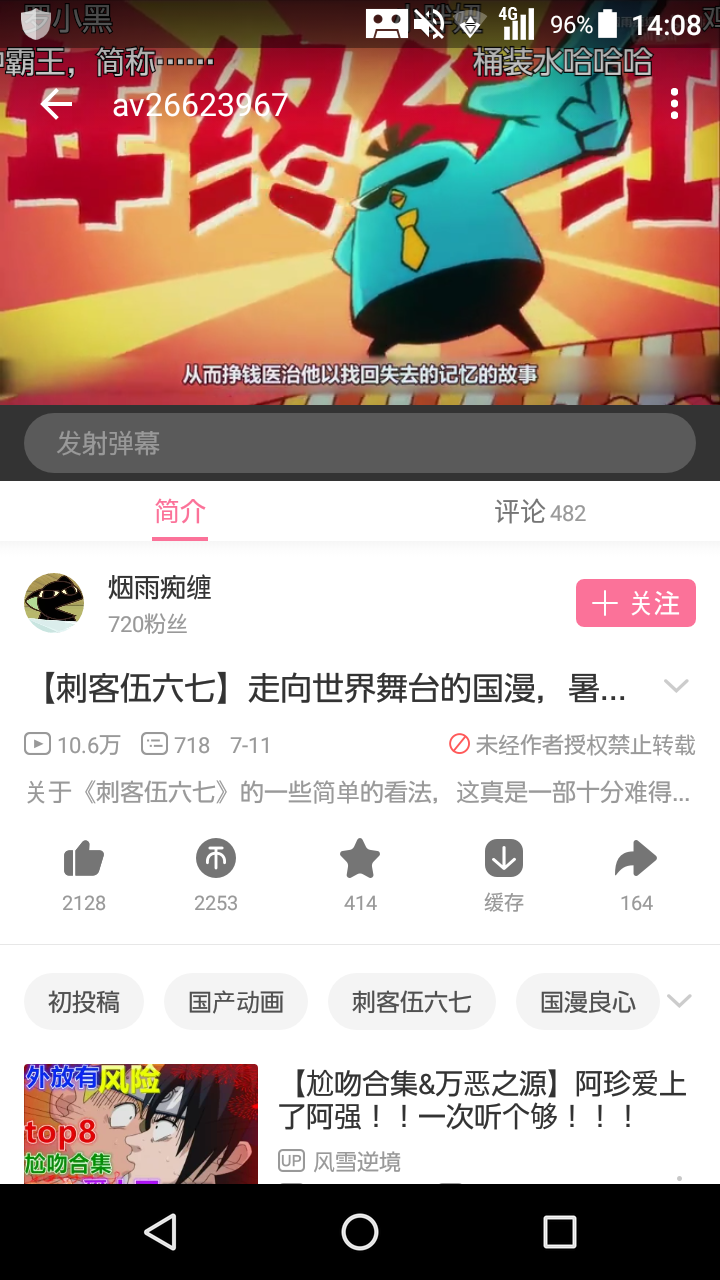Follow 烟雨痴缠 with the 关注 button

(635, 603)
